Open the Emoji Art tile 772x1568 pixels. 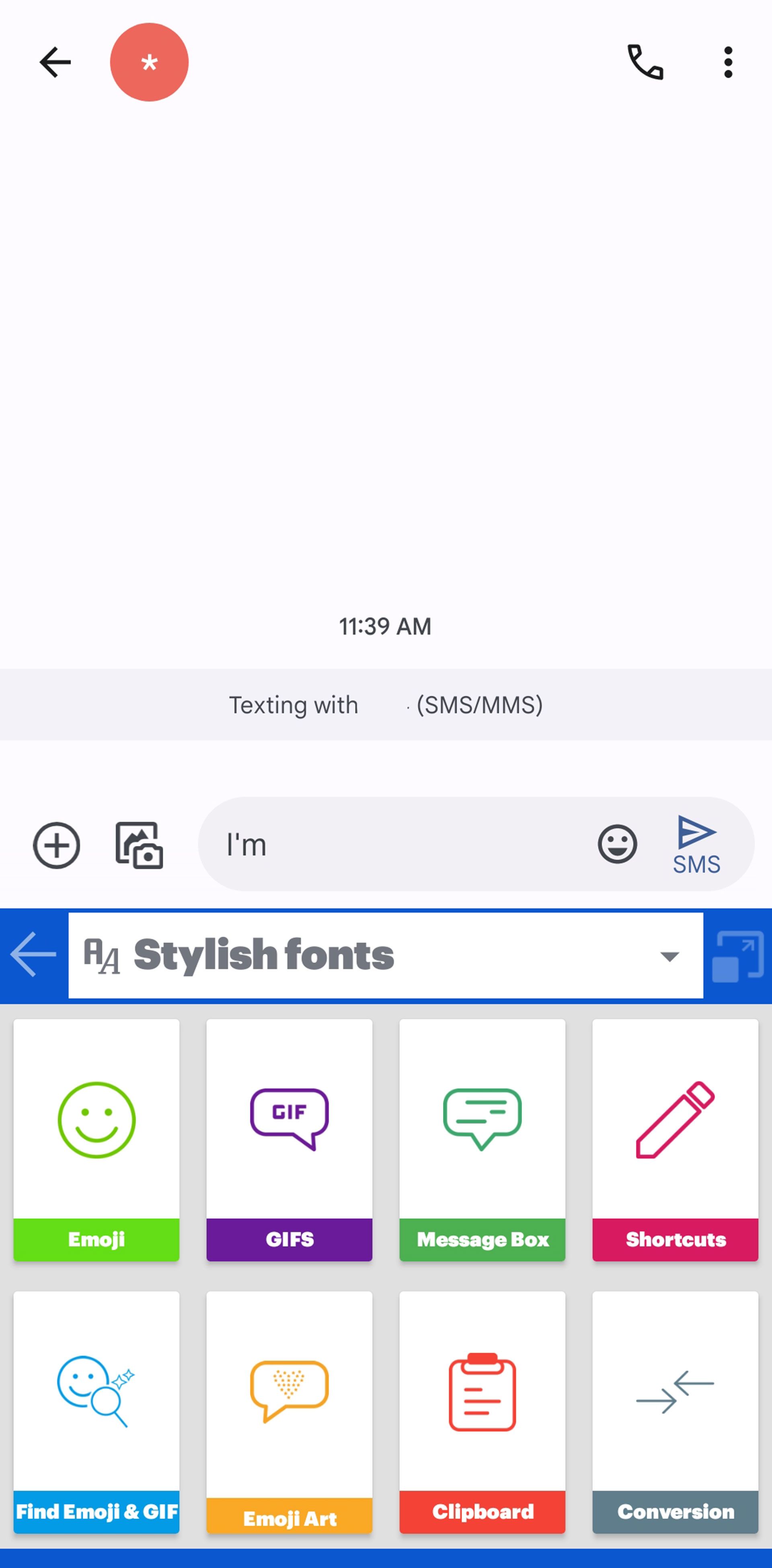[x=289, y=1412]
